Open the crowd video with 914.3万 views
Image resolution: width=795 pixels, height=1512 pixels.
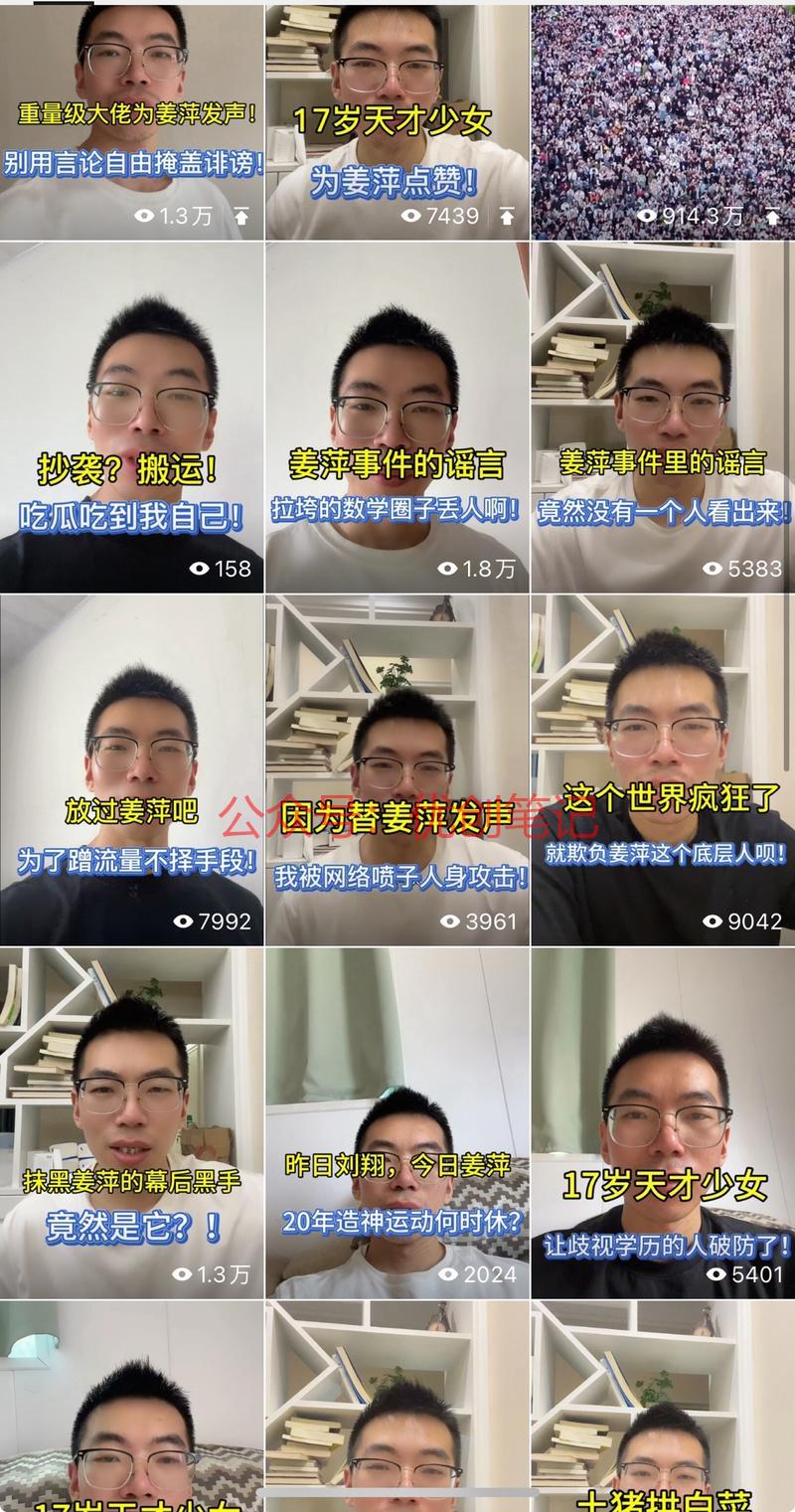point(663,119)
